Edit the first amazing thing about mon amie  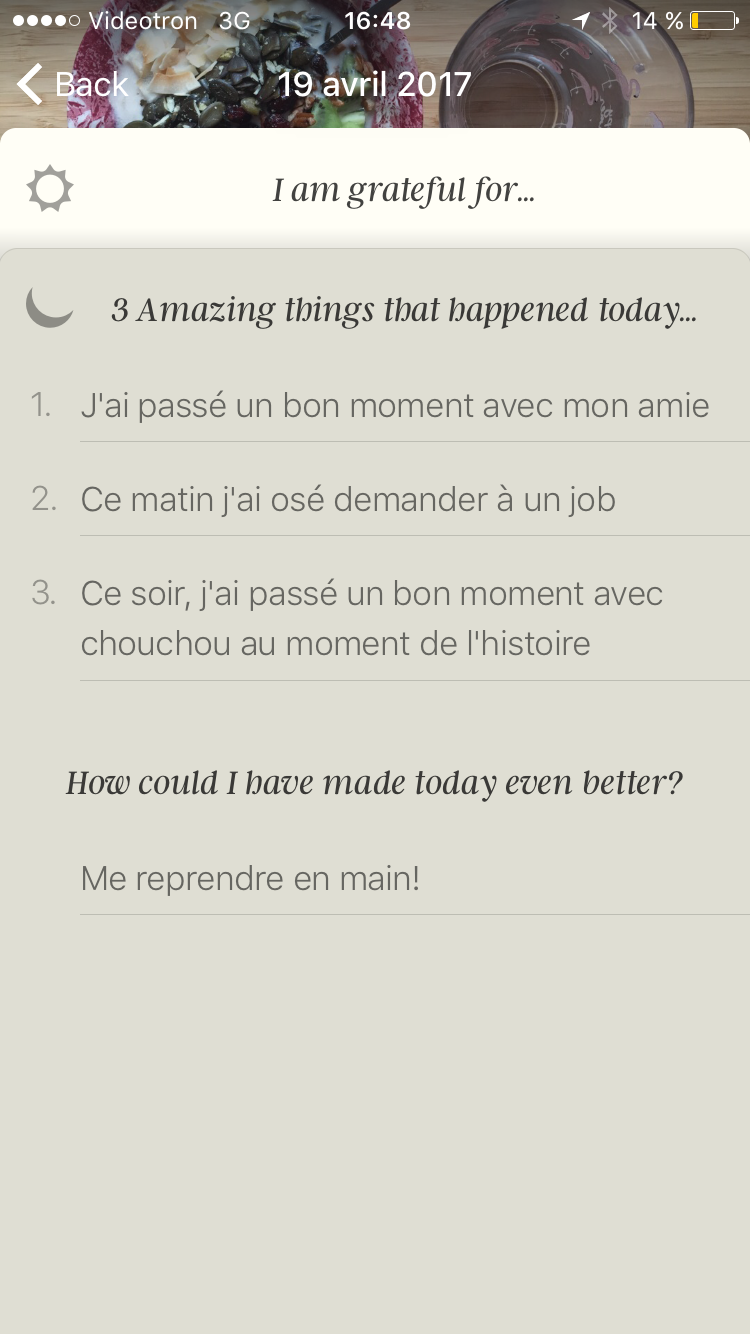tap(395, 406)
